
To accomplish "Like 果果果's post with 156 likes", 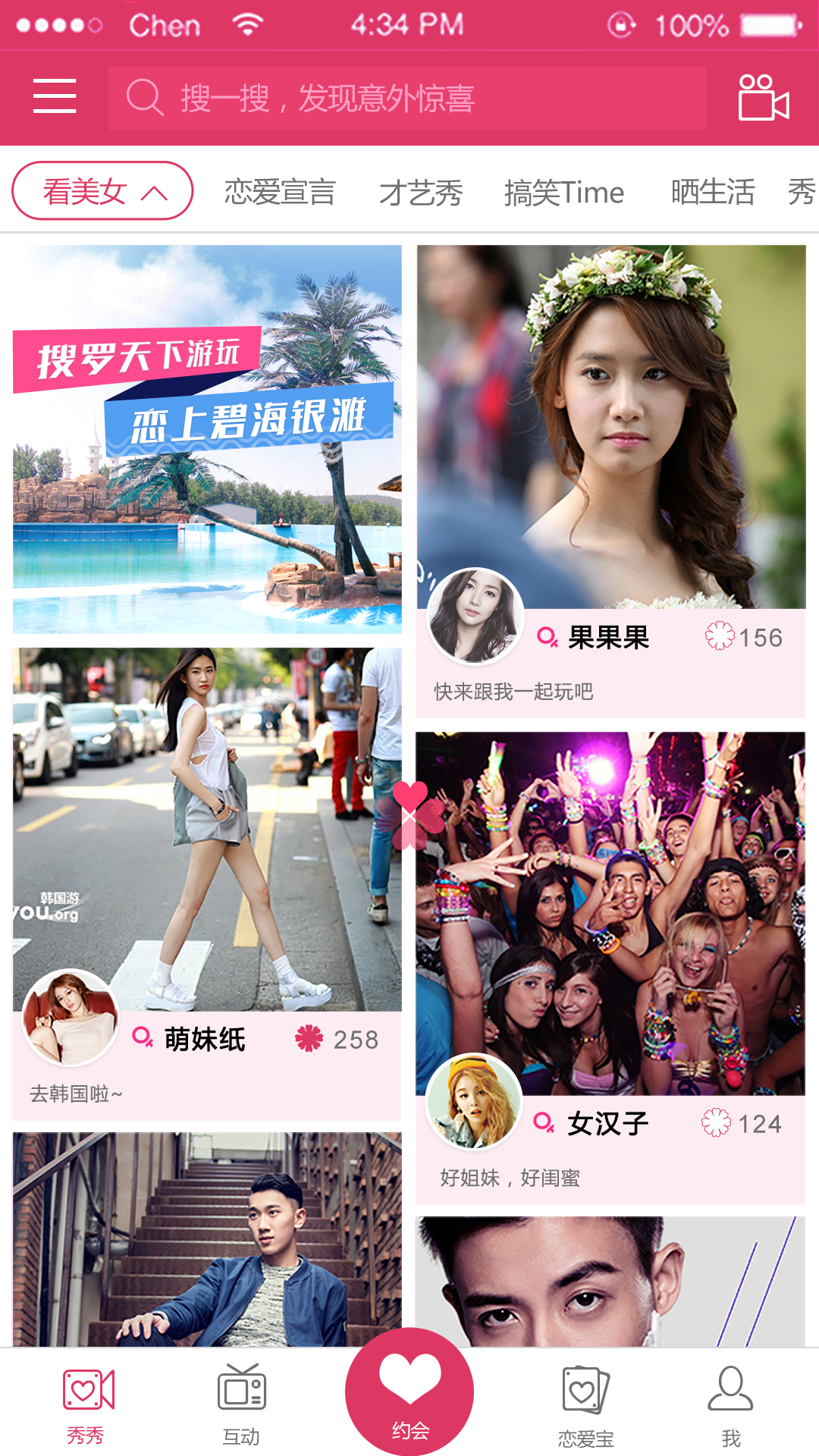I will click(720, 635).
